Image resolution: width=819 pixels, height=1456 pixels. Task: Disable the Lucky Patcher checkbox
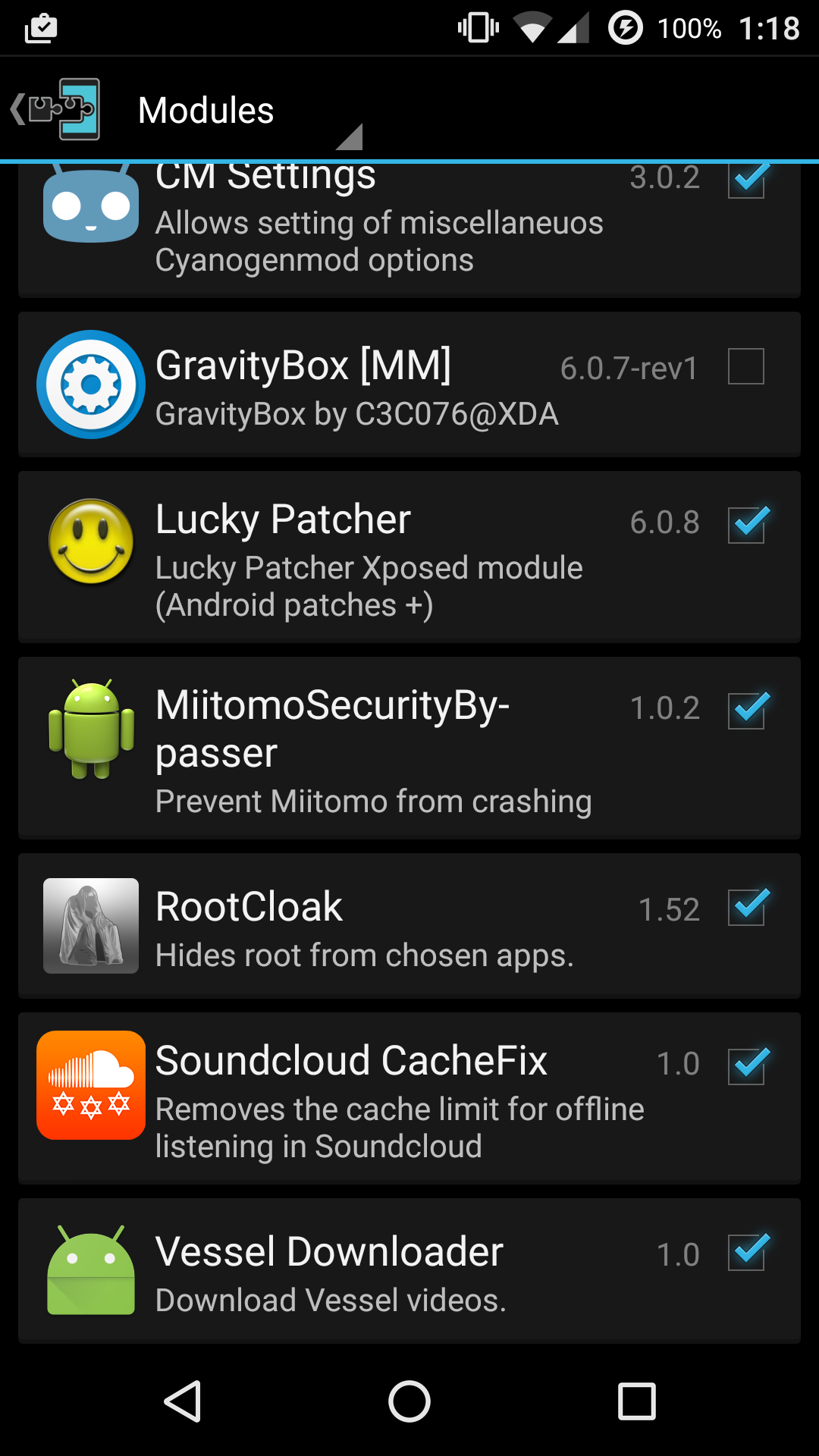746,524
